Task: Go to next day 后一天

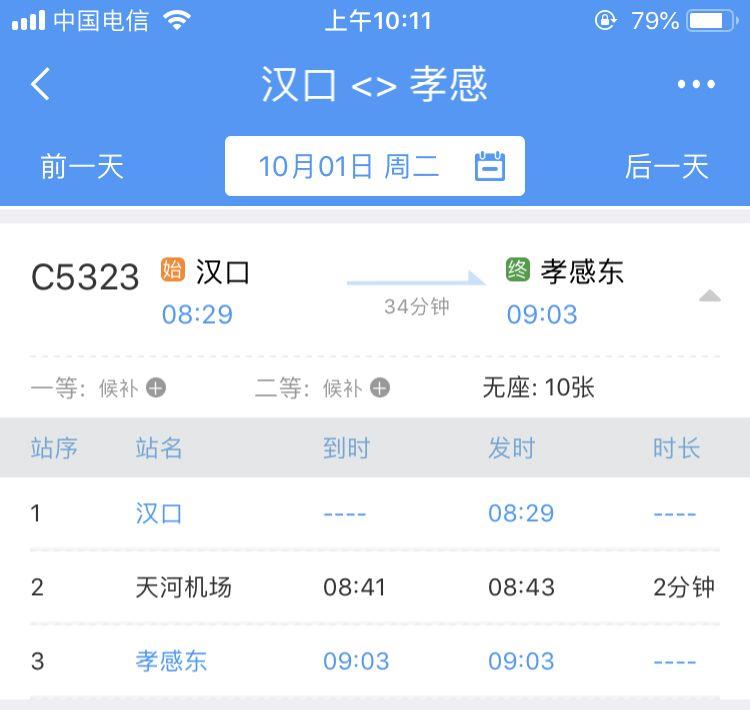Action: tap(666, 166)
